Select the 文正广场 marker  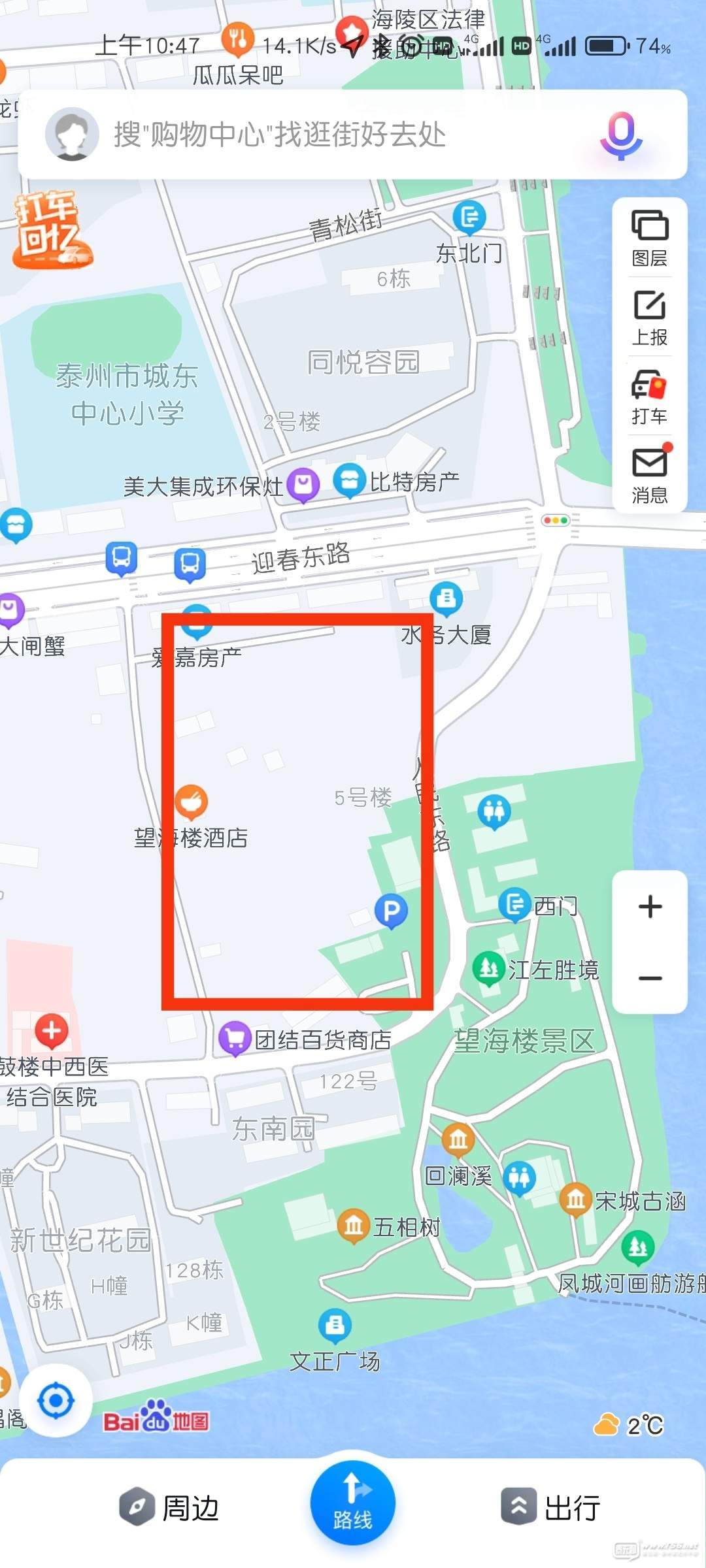click(335, 1325)
